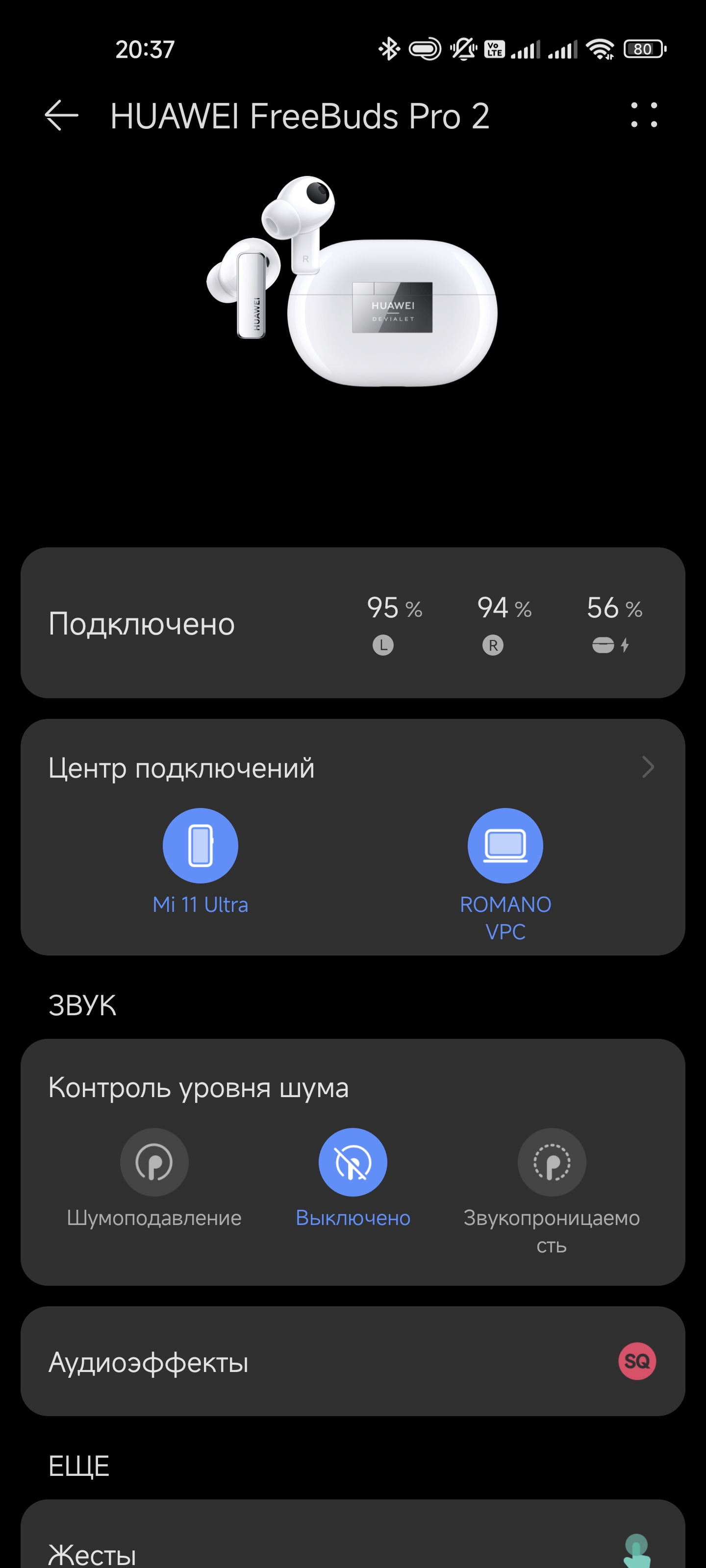
Task: Select ROMANO VPC laptop device
Action: (x=505, y=846)
